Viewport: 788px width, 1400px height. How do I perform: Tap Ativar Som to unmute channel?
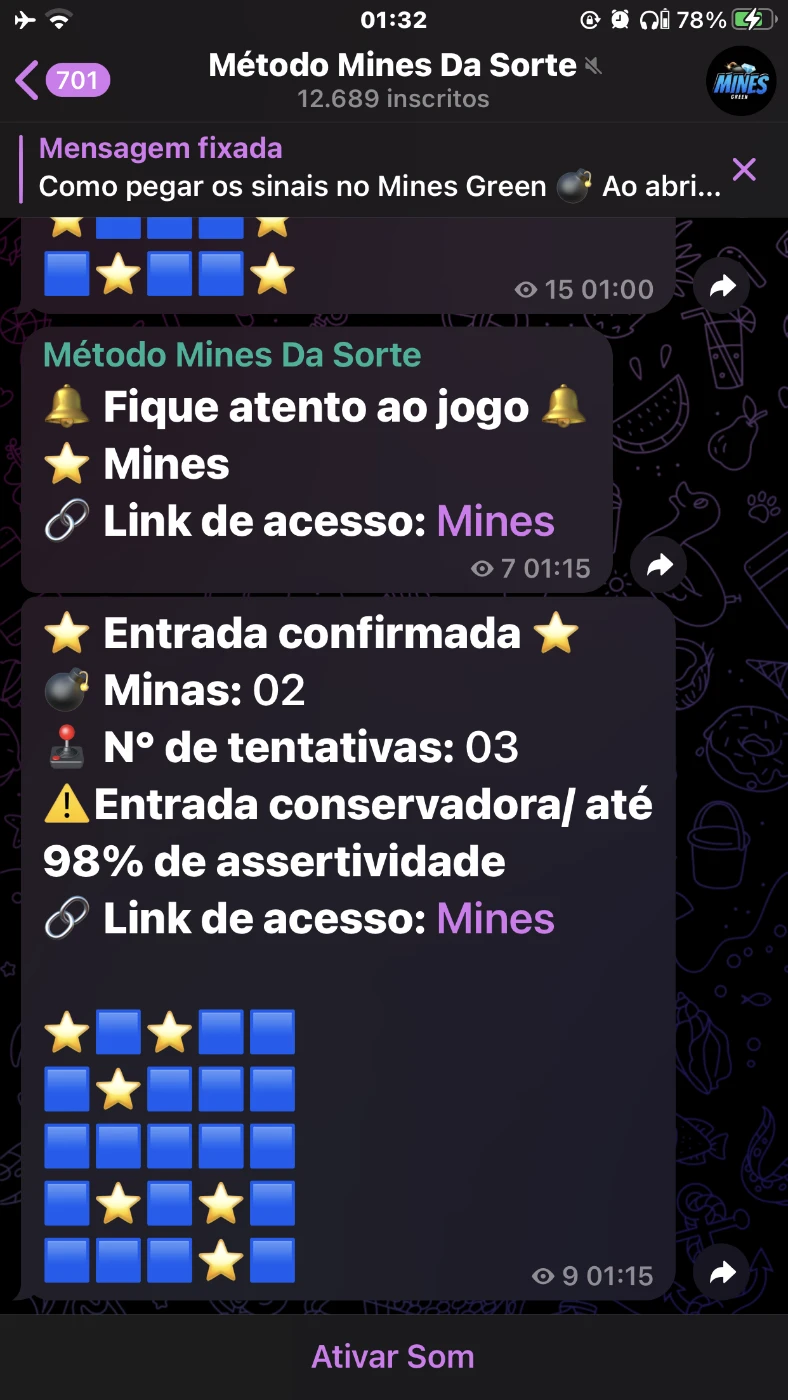[393, 1356]
